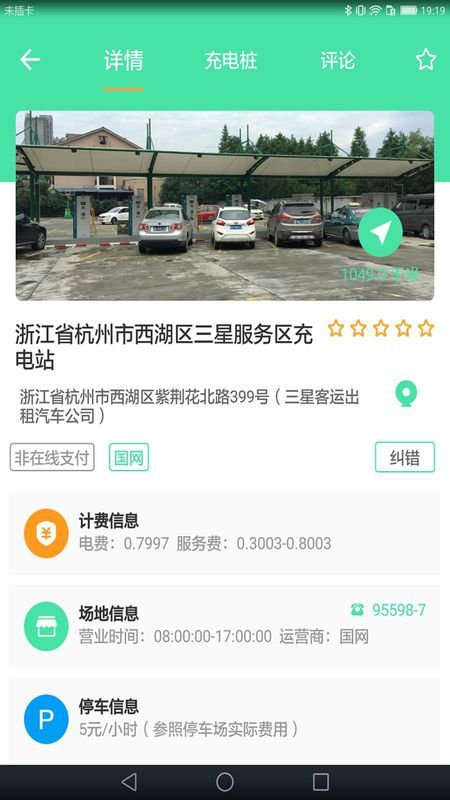Tap the system home button
This screenshot has height=800, width=450.
(x=225, y=782)
